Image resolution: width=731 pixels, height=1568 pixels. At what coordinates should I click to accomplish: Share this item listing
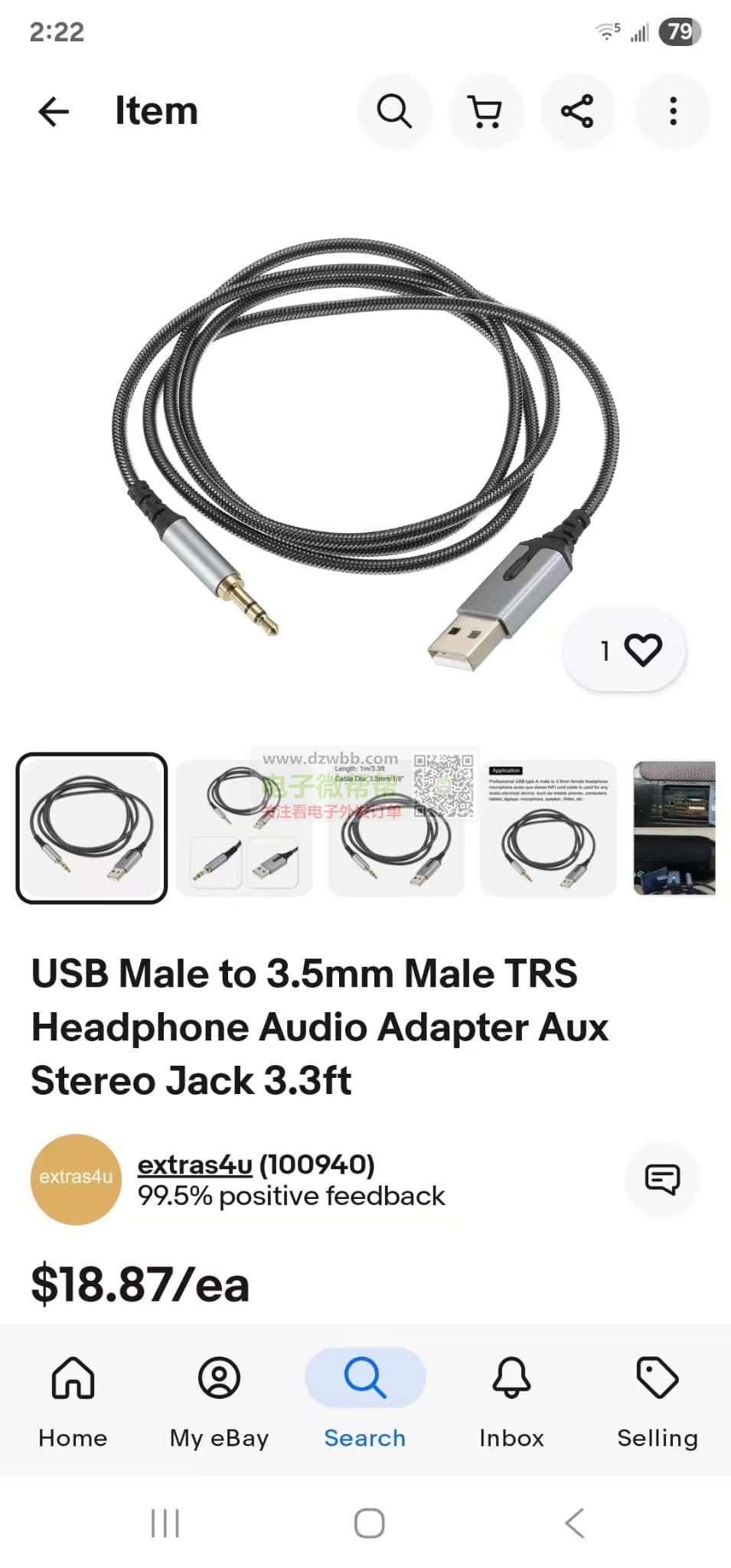point(578,112)
